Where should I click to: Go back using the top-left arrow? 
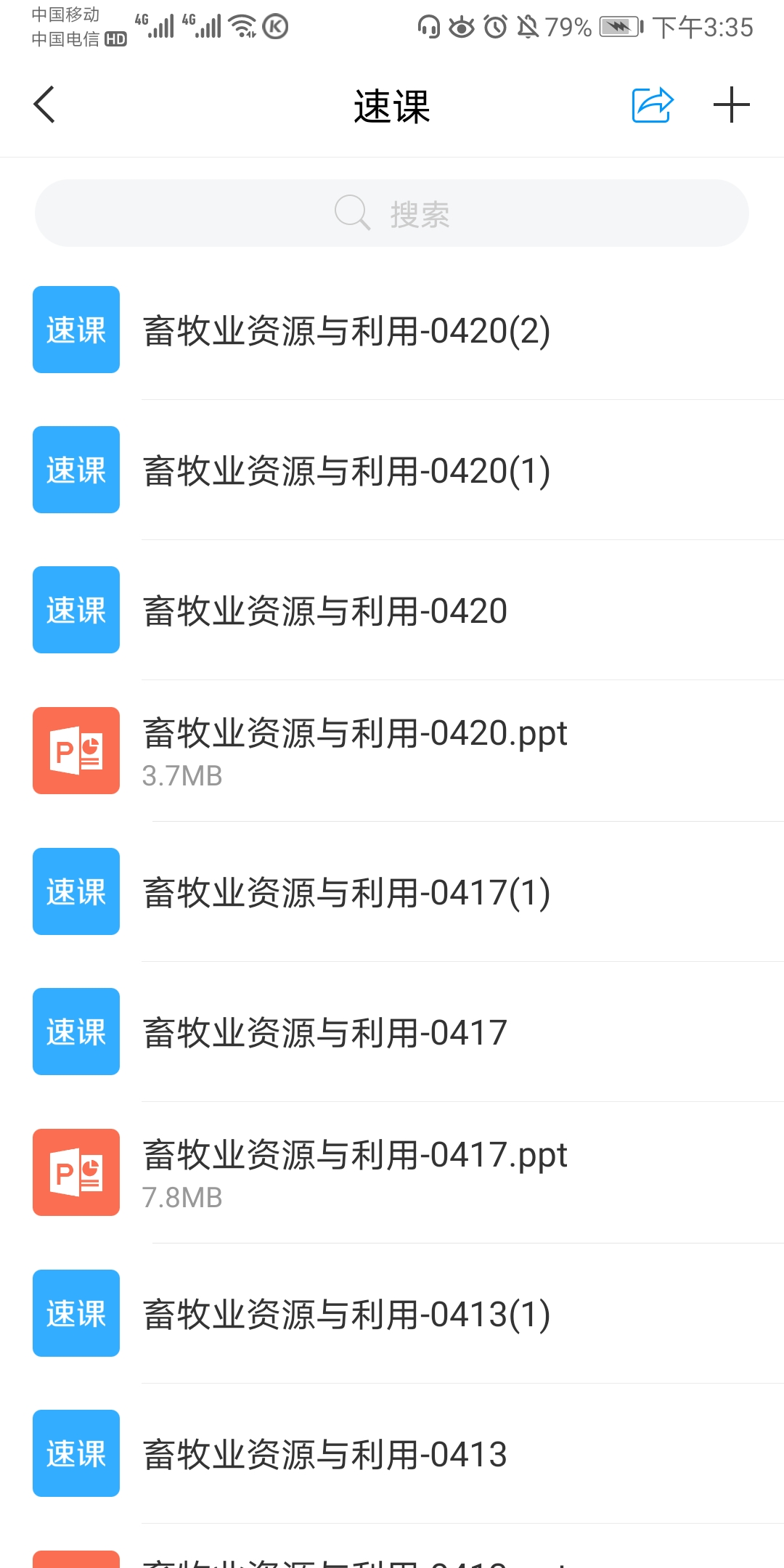click(44, 105)
